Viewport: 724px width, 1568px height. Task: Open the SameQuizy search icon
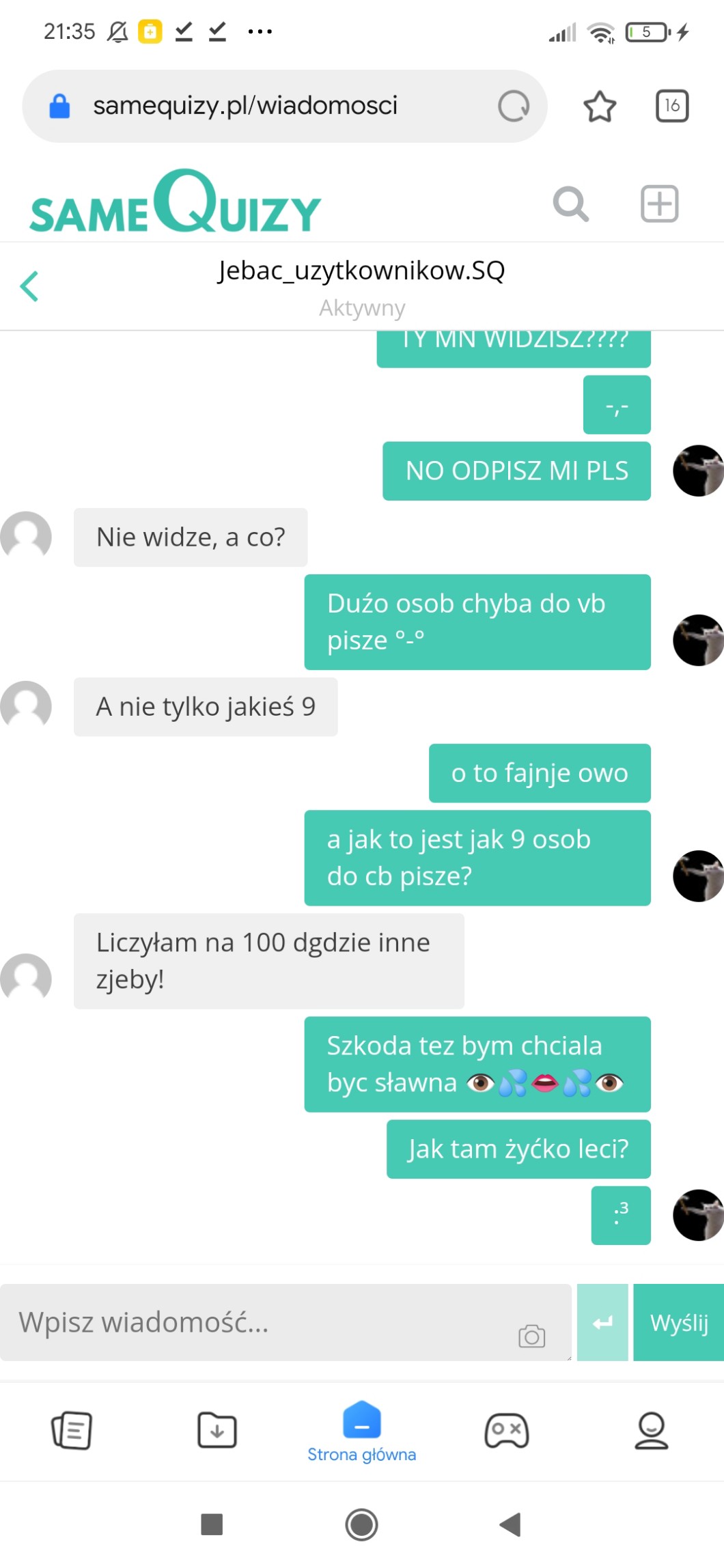click(x=570, y=204)
